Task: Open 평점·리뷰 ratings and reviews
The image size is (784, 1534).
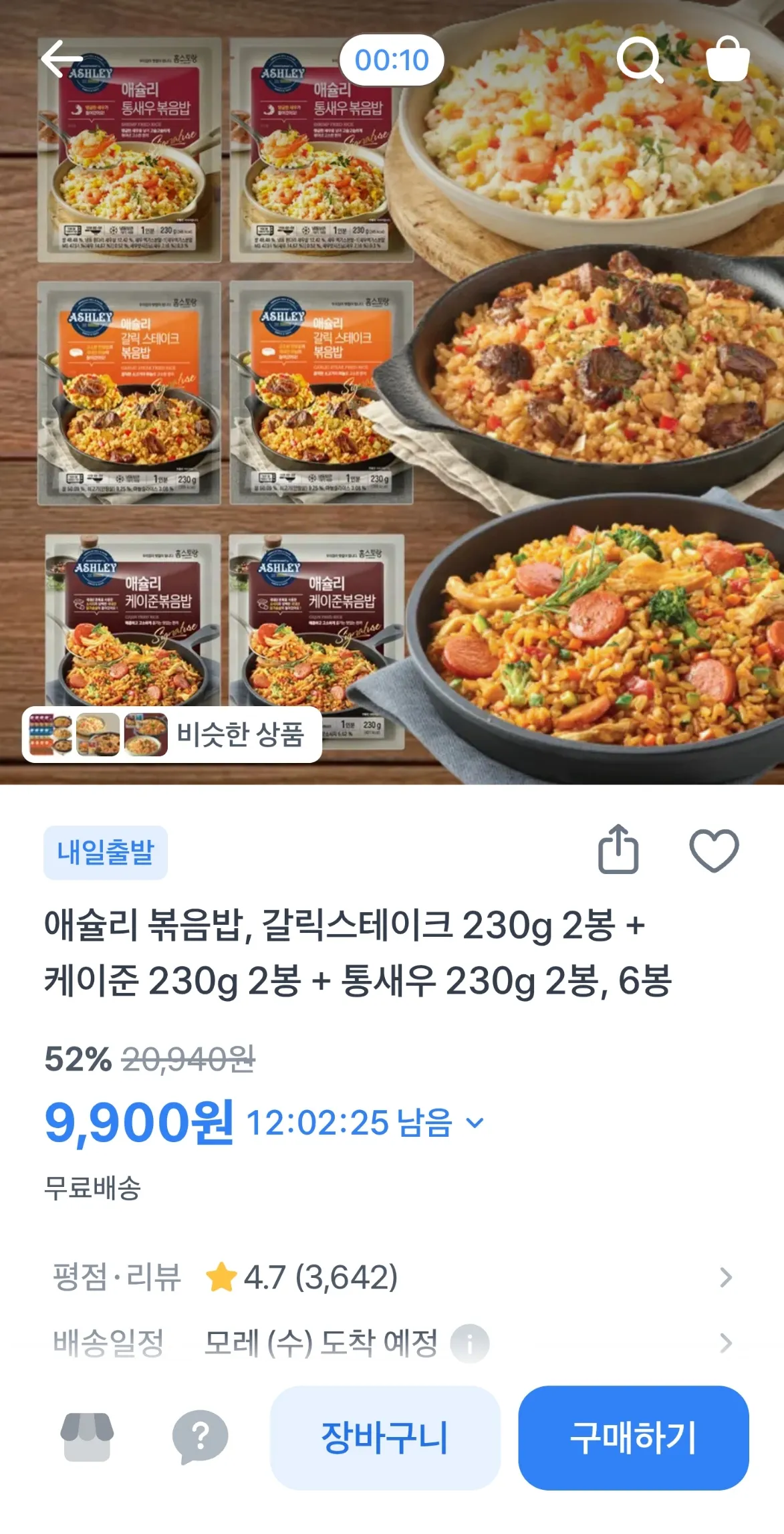Action: point(392,1277)
